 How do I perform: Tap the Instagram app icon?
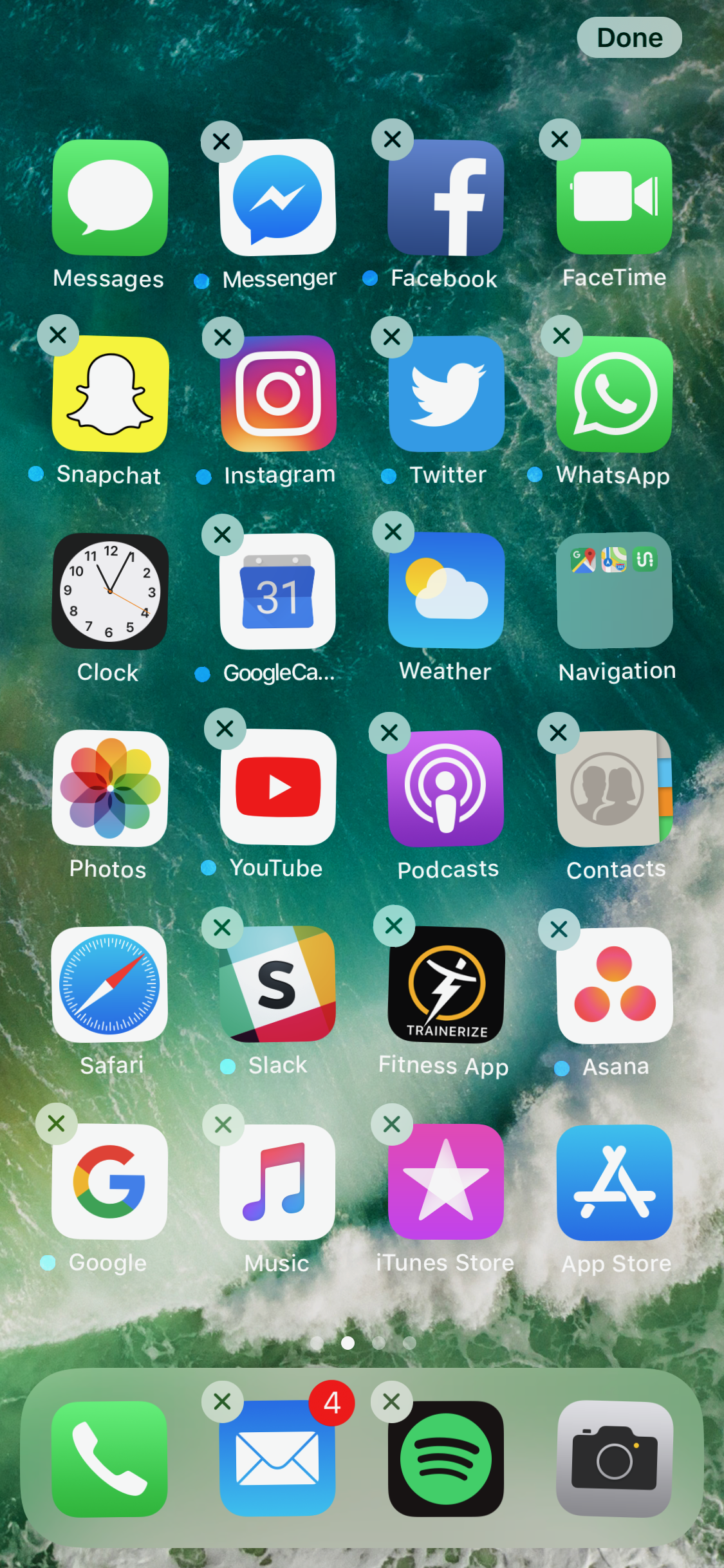coord(278,393)
